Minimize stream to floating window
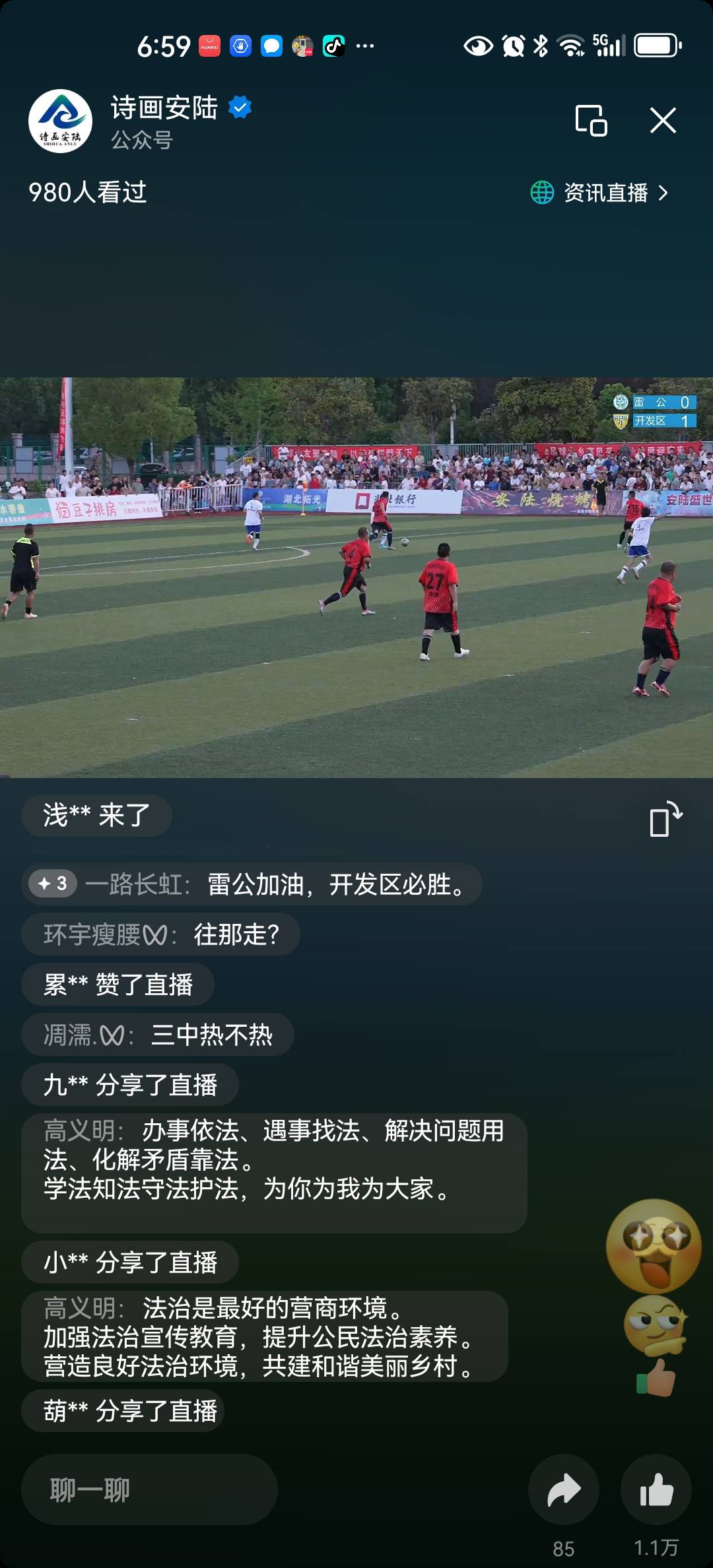 [591, 121]
